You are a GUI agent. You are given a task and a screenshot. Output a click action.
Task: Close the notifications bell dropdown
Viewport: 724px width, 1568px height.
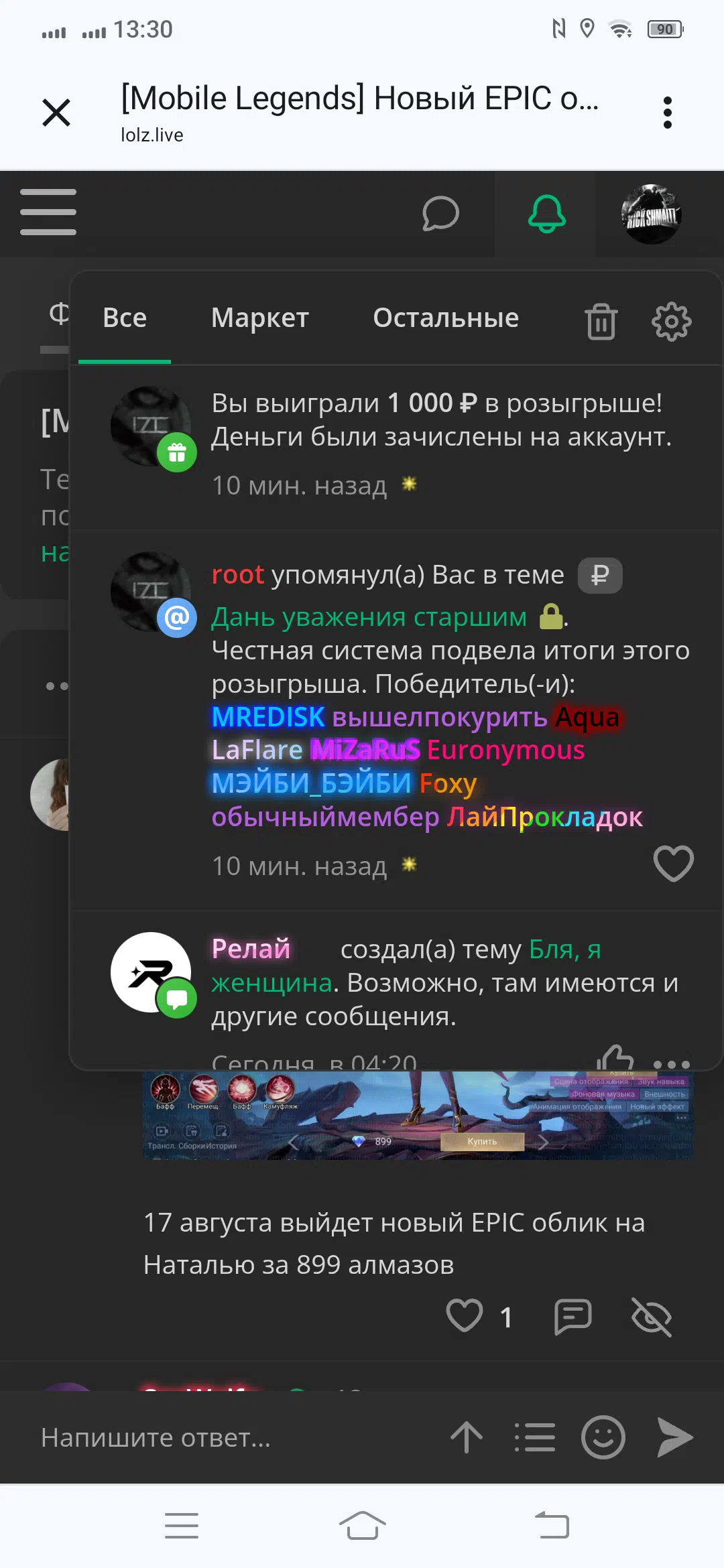pos(546,214)
